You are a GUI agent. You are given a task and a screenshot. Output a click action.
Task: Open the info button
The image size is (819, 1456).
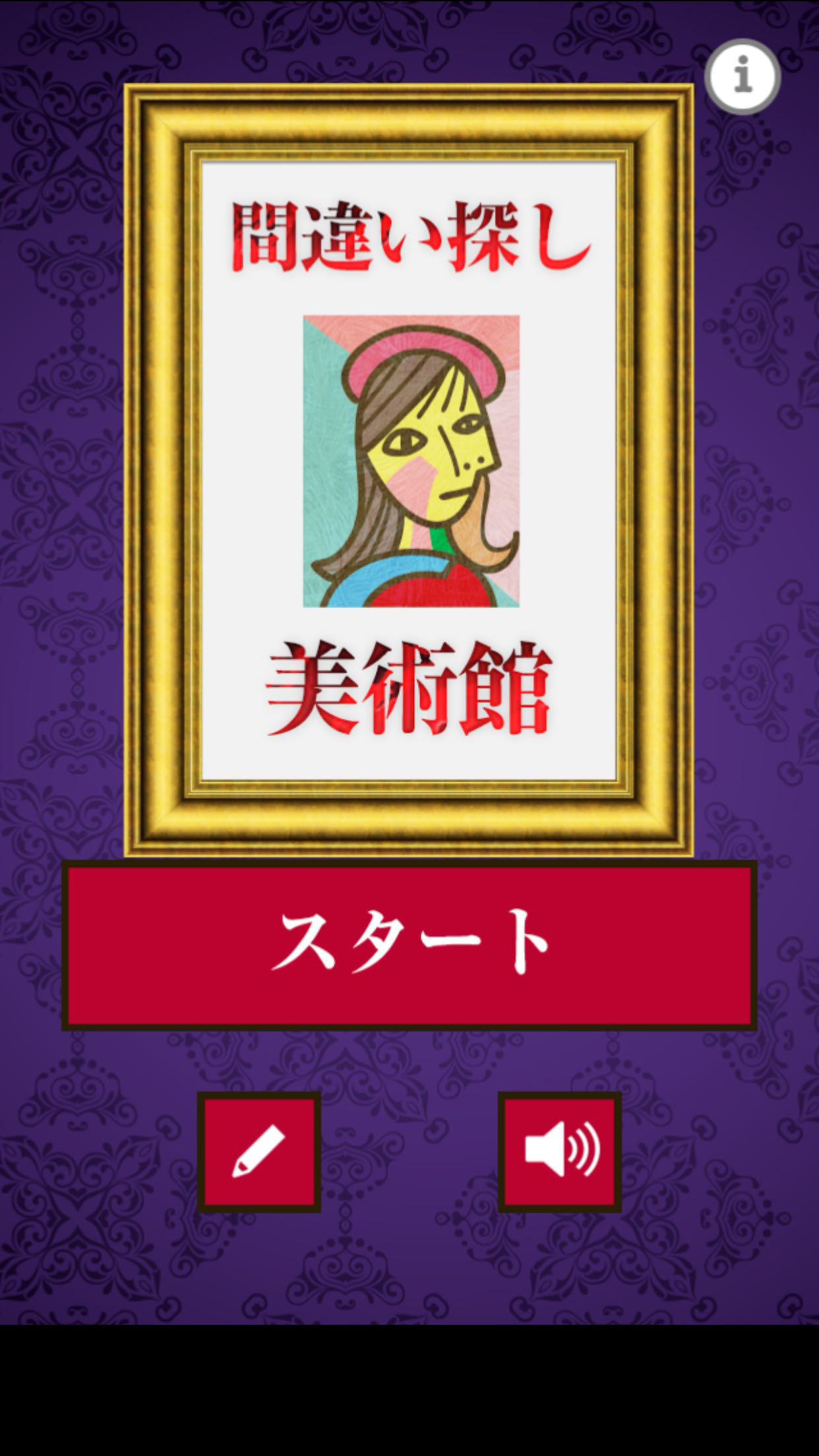point(742,76)
